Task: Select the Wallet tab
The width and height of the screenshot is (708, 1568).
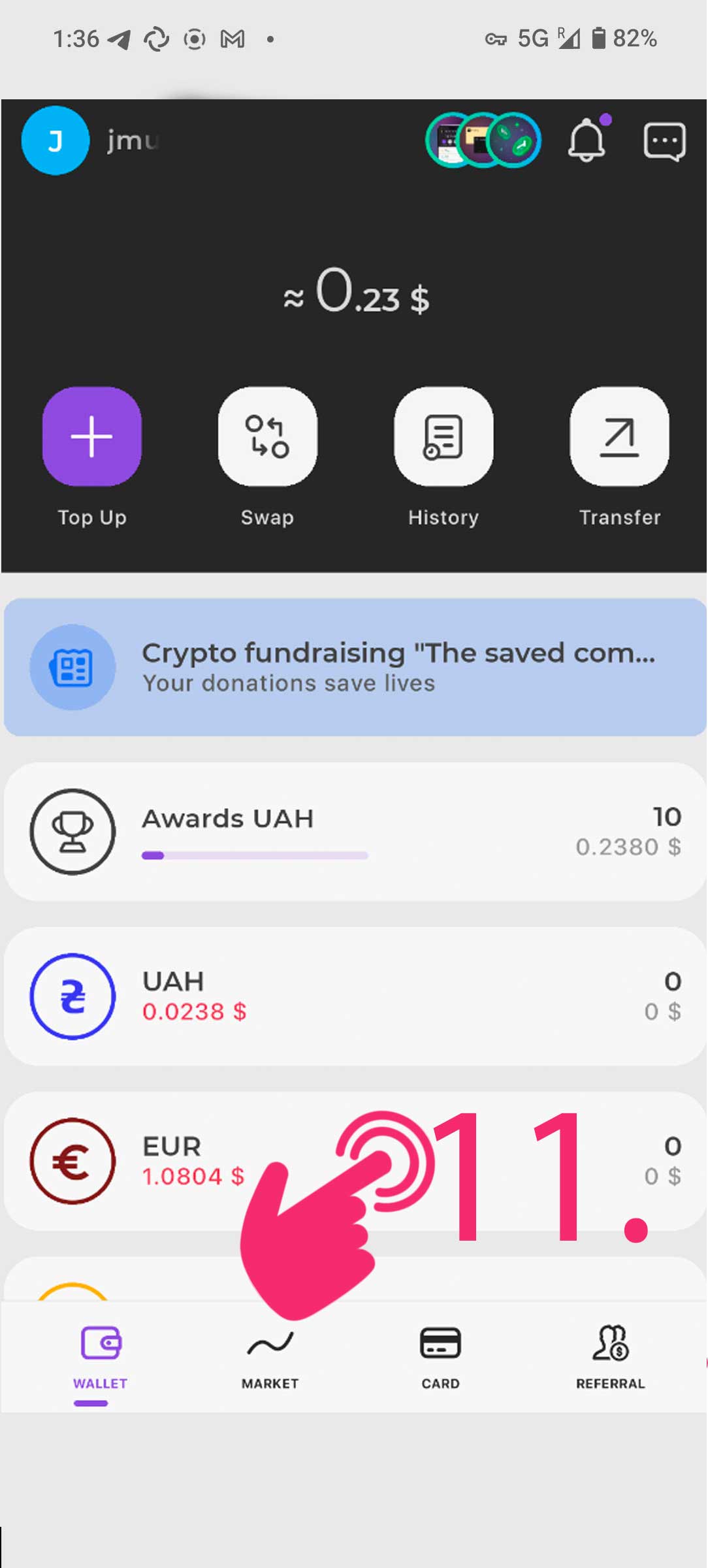Action: 100,1356
